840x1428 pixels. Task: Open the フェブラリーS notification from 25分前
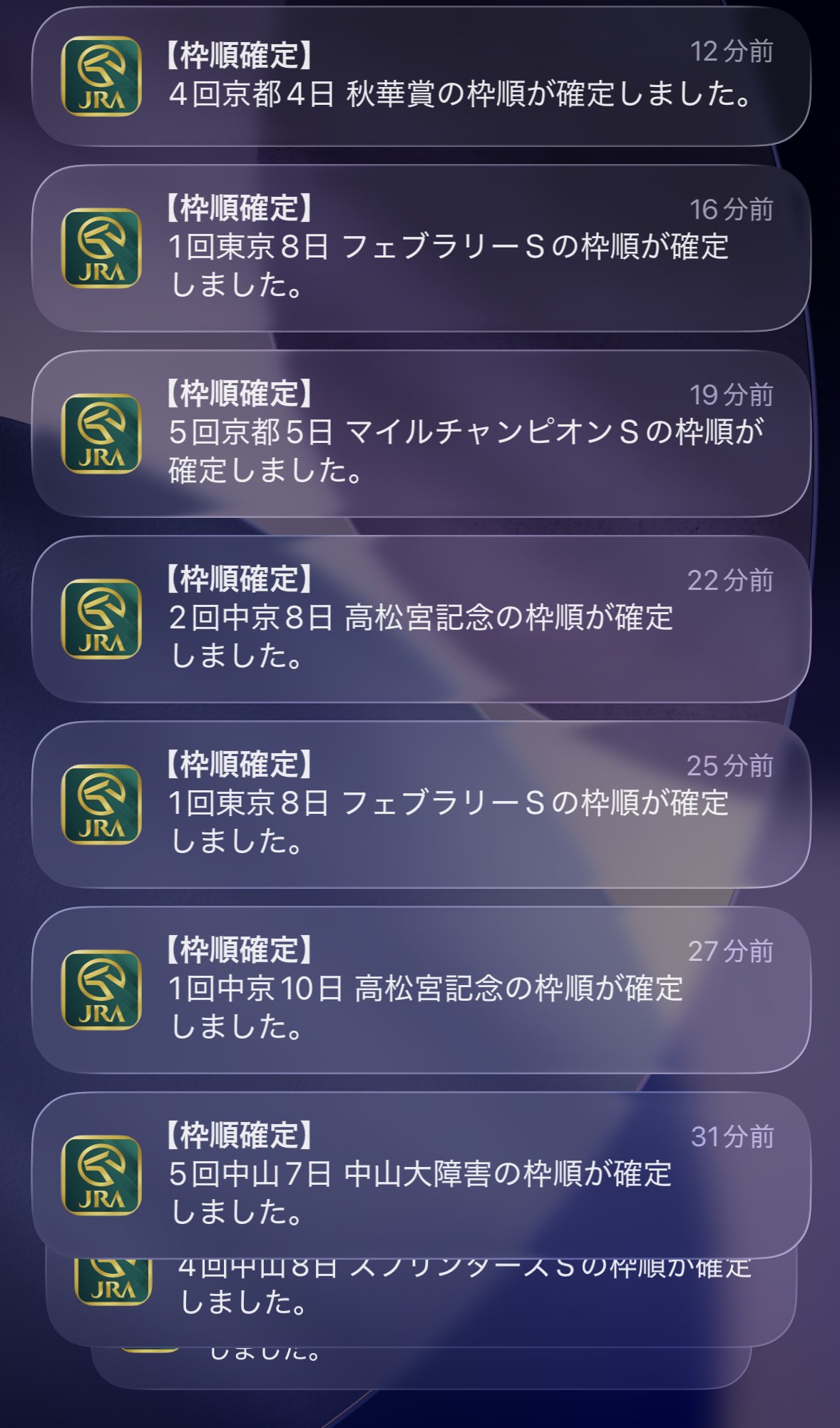click(421, 805)
